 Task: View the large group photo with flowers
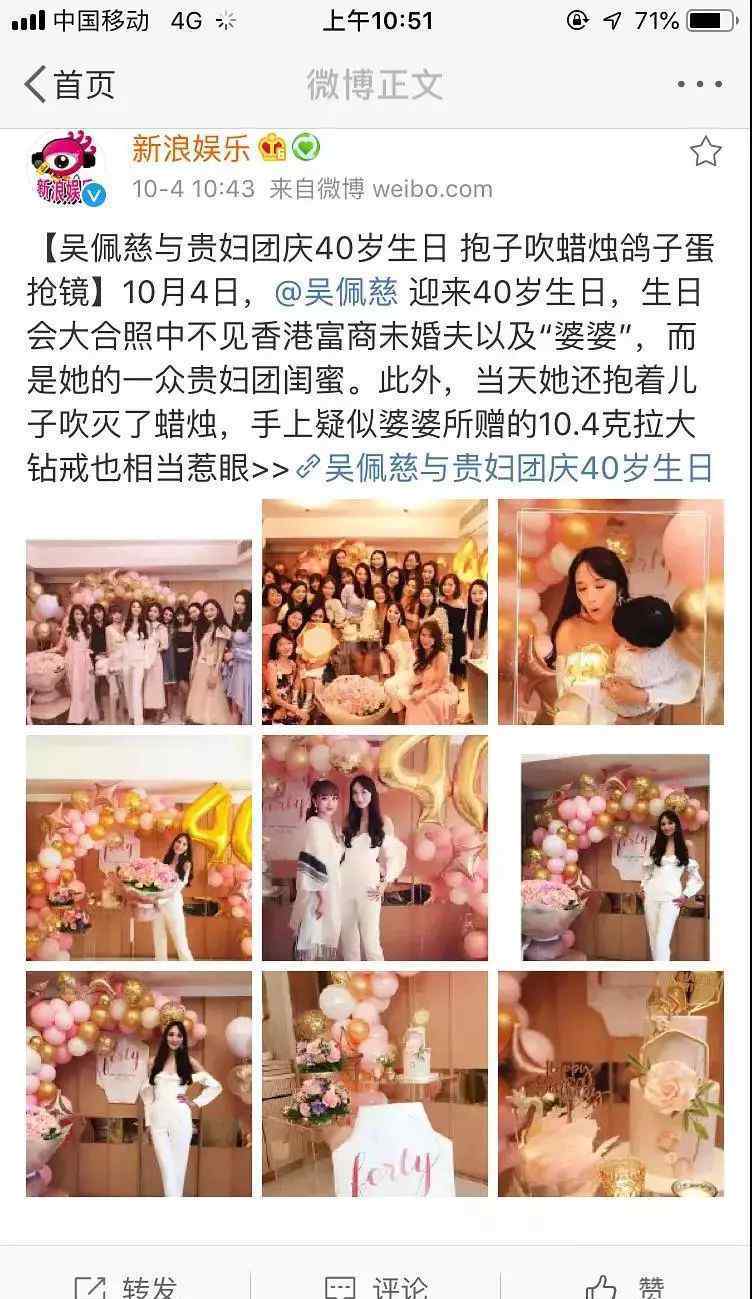click(x=375, y=612)
